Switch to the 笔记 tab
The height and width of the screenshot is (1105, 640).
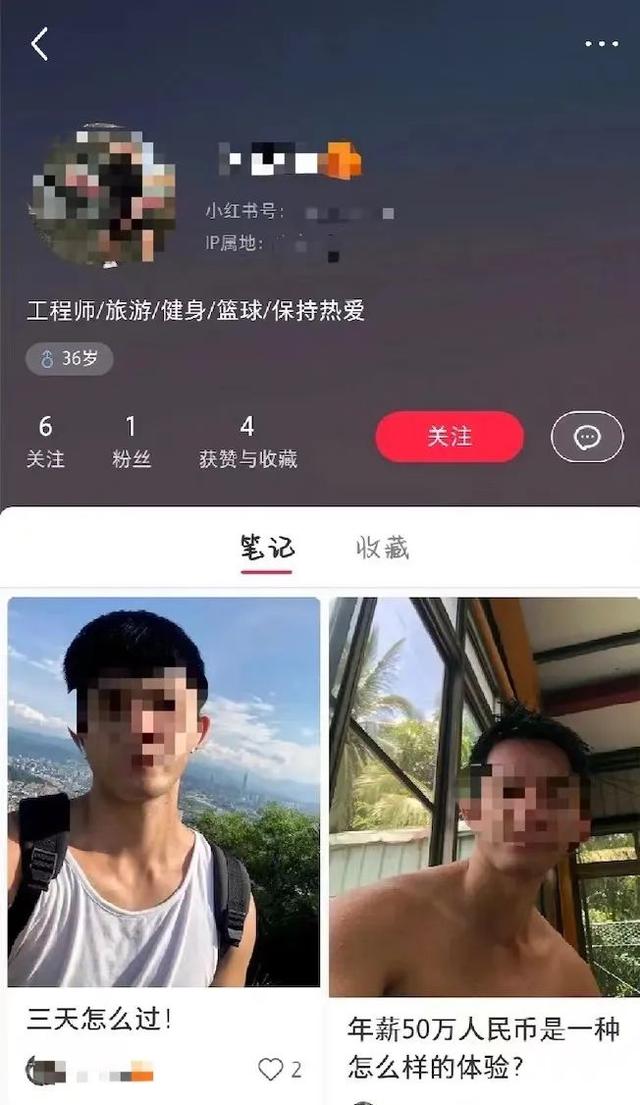click(x=267, y=548)
